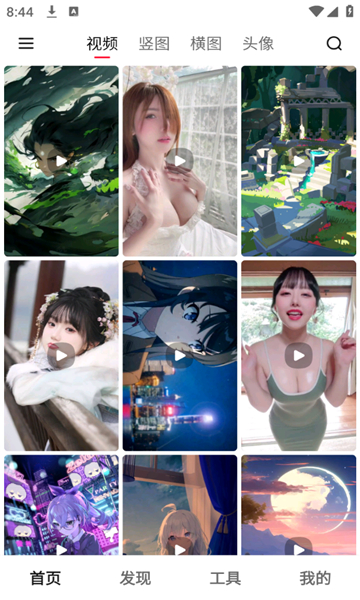Open the pixel garden ruins video
Image resolution: width=360 pixels, height=600 pixels.
tap(298, 161)
